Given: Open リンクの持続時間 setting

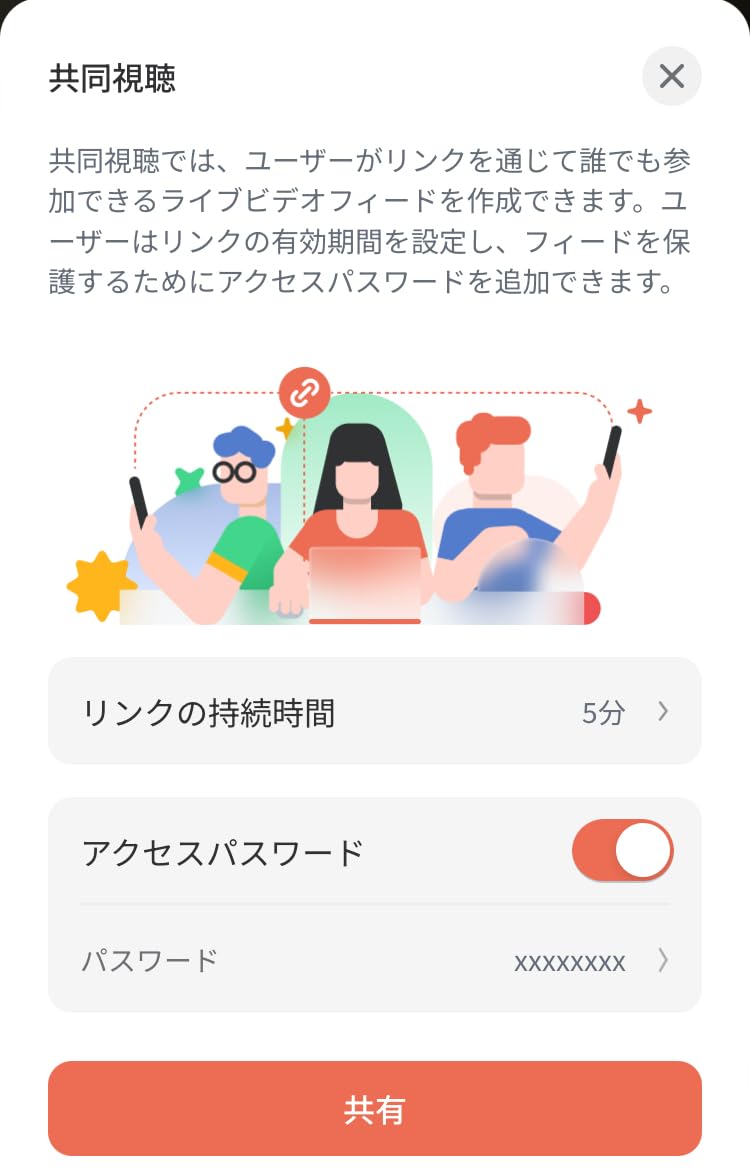Looking at the screenshot, I should pos(374,712).
